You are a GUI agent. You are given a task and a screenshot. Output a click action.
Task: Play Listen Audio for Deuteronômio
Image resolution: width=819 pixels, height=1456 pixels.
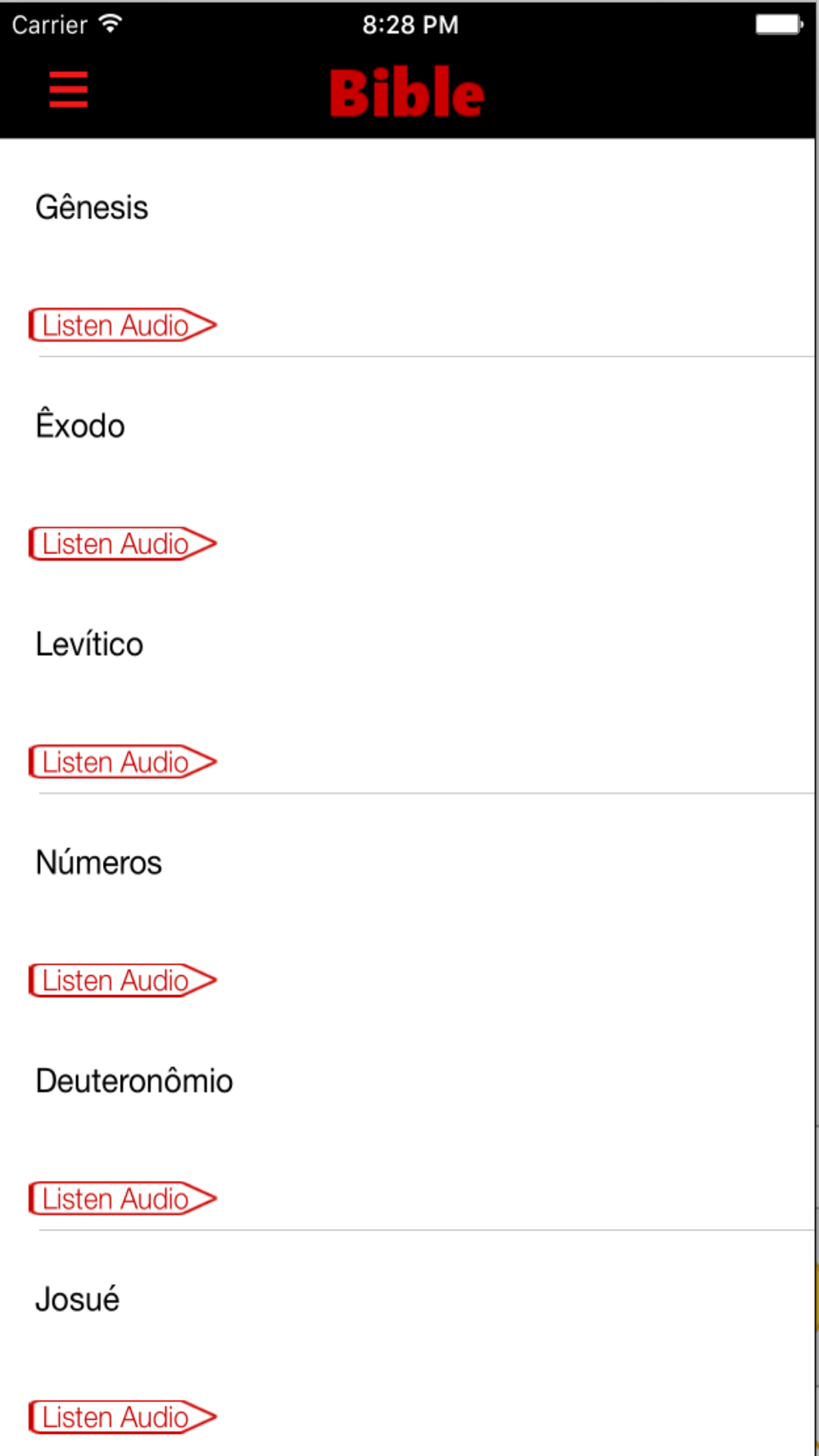pos(123,1199)
